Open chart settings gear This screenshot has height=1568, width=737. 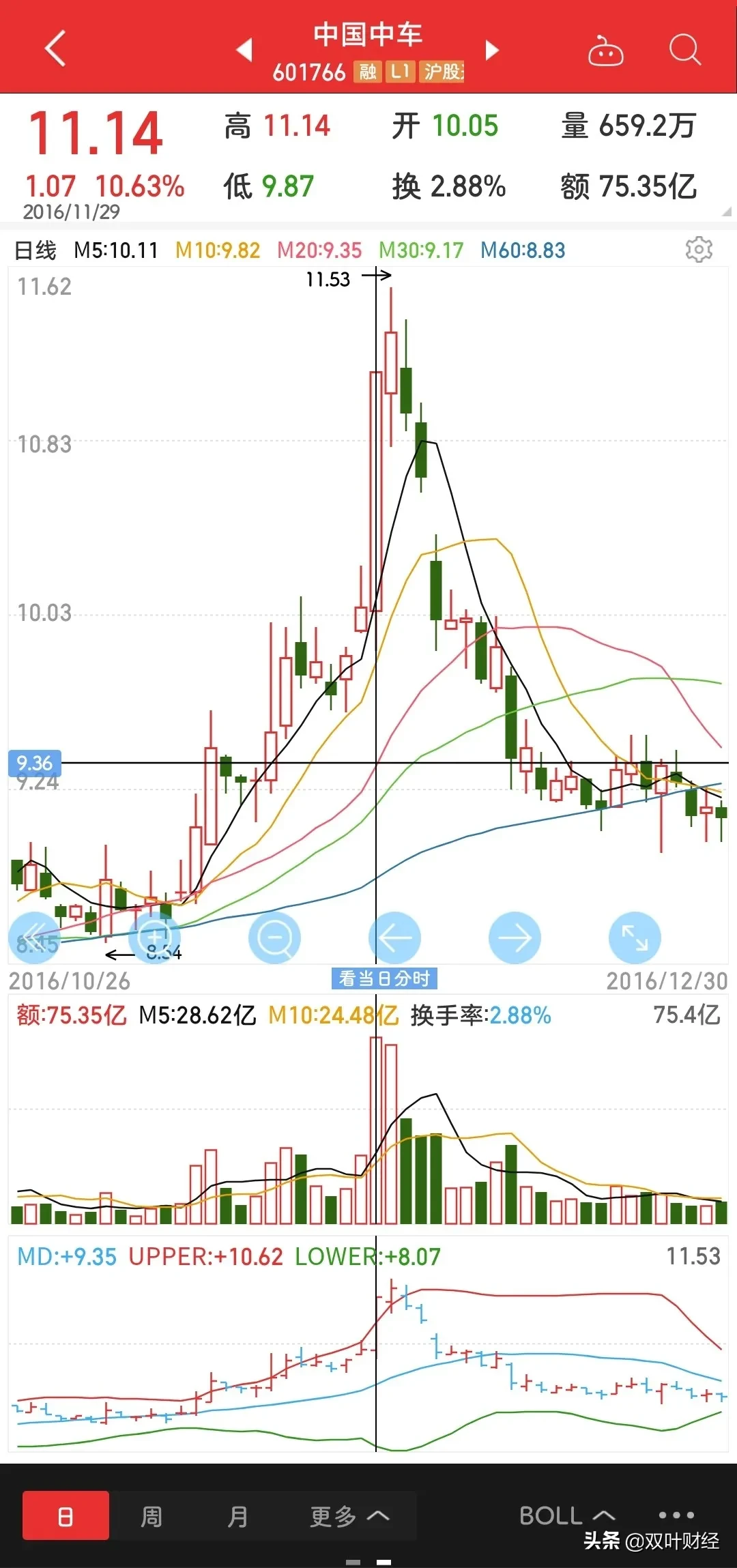(699, 250)
